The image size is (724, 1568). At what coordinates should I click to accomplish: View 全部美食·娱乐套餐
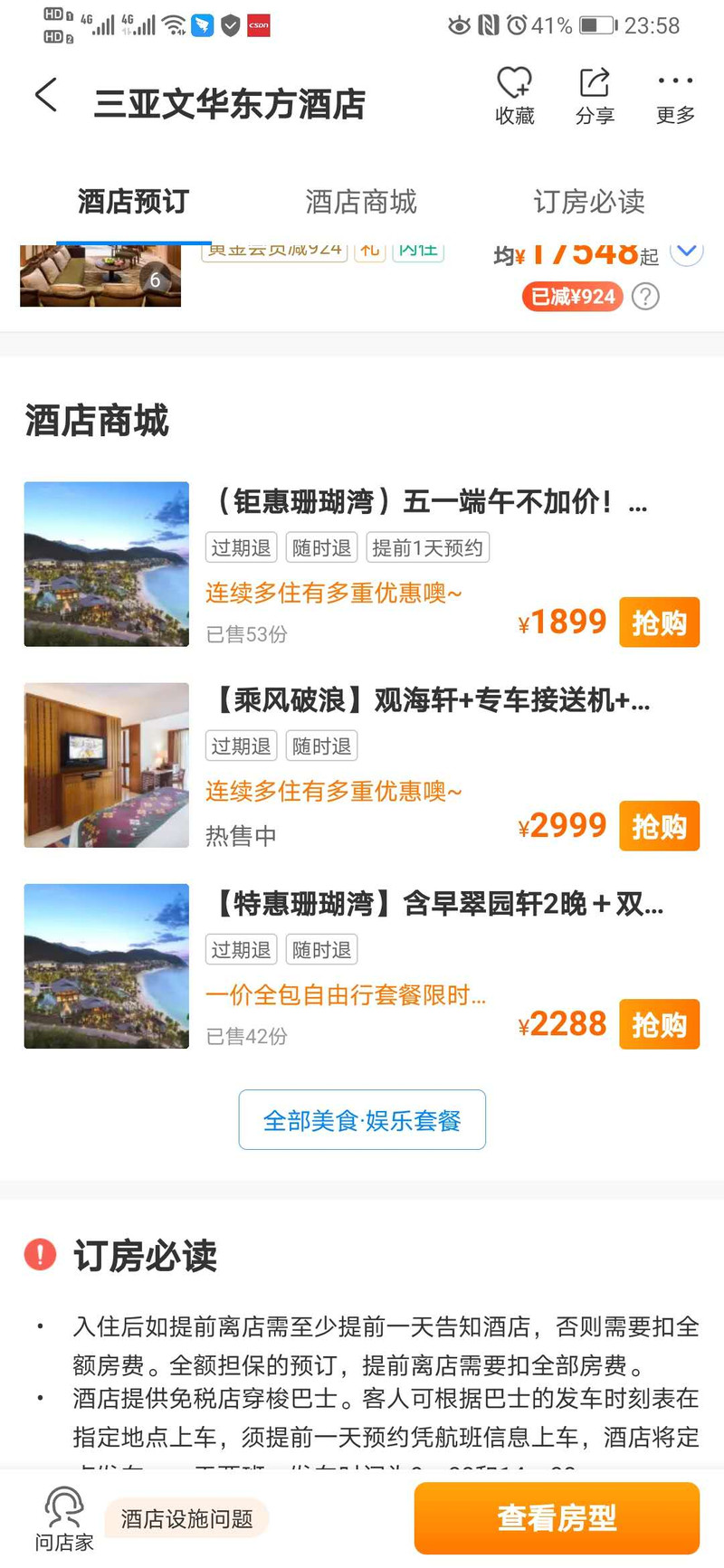362,1120
